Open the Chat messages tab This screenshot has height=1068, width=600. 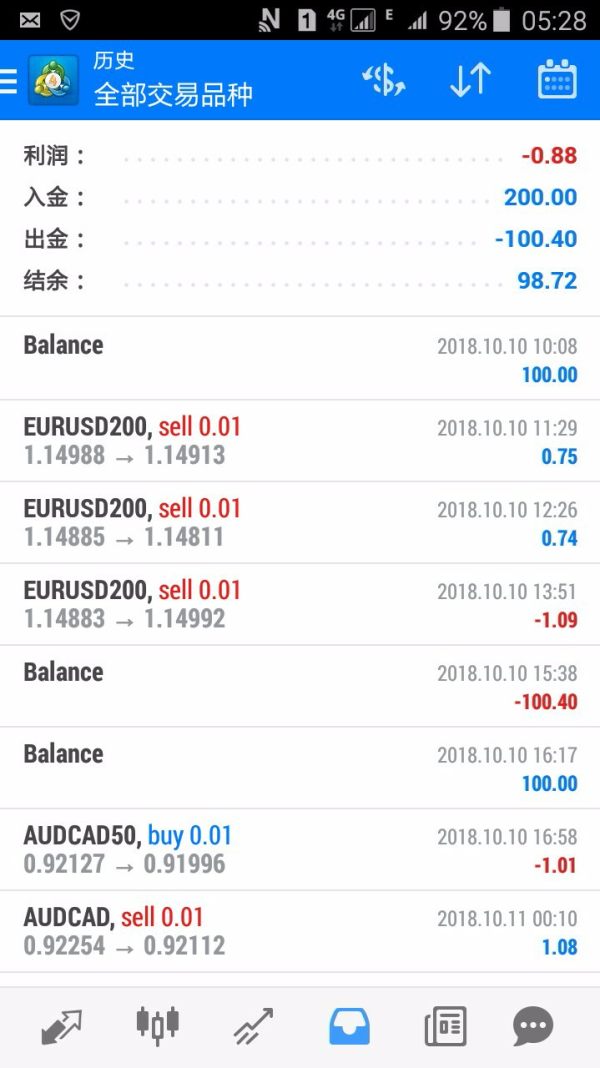533,1026
